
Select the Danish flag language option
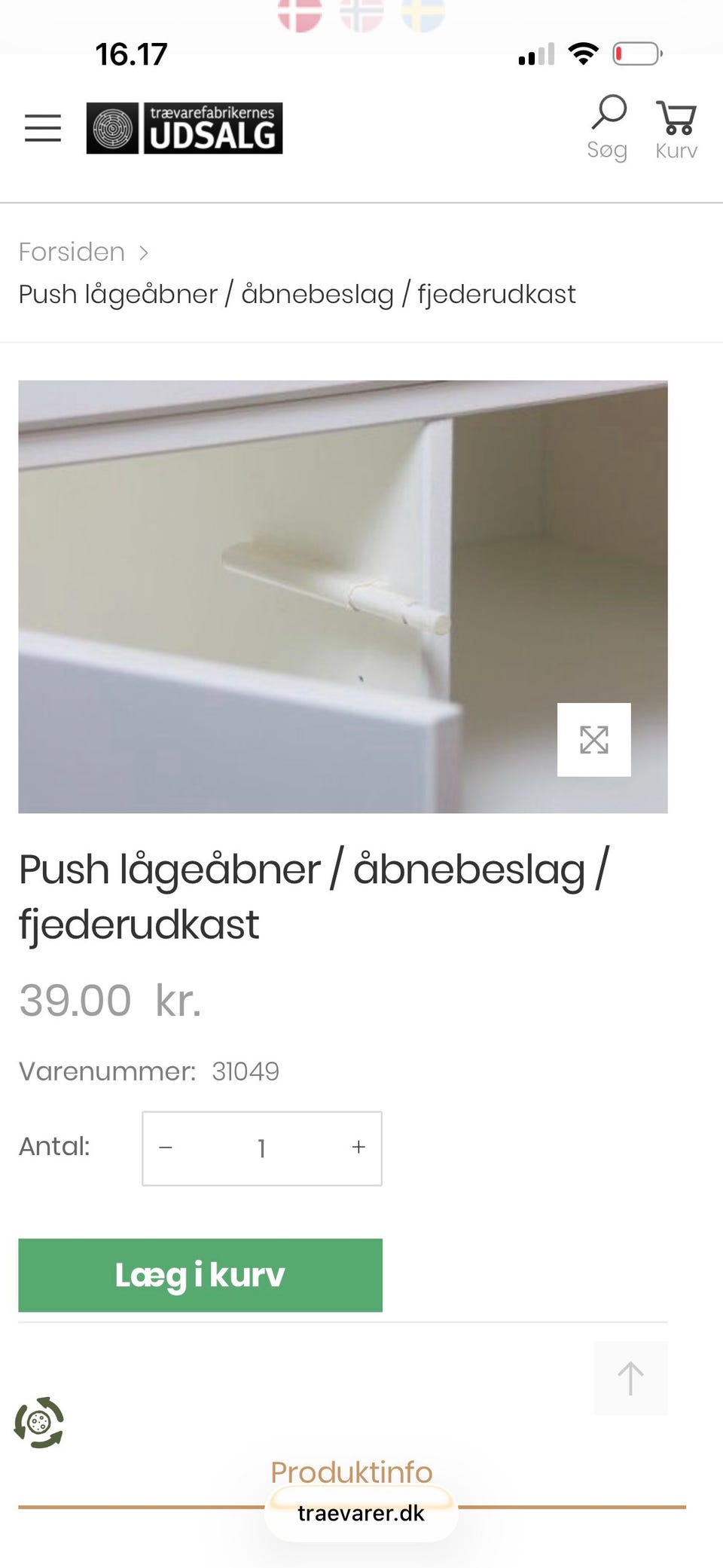[298, 14]
